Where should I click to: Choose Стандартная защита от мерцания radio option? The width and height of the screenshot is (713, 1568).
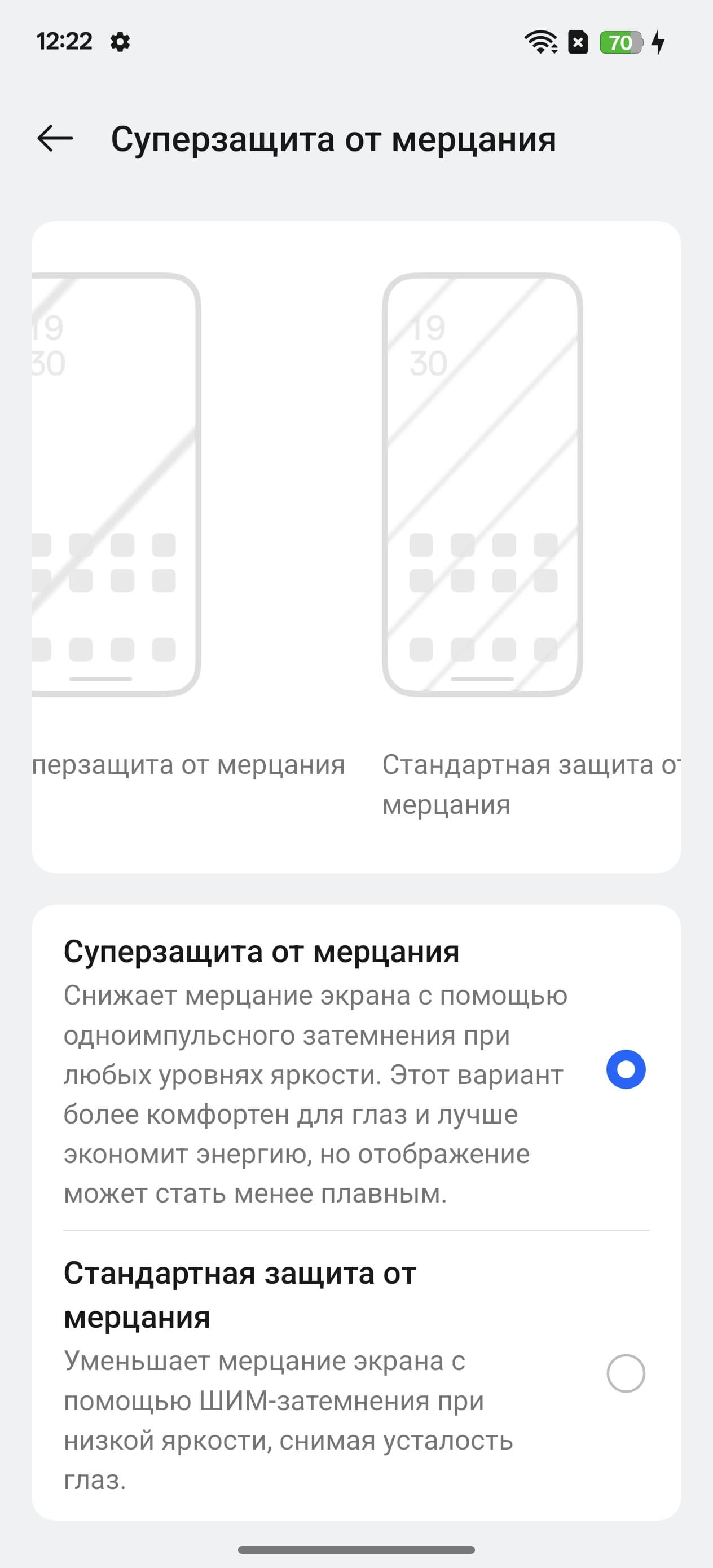[626, 1373]
